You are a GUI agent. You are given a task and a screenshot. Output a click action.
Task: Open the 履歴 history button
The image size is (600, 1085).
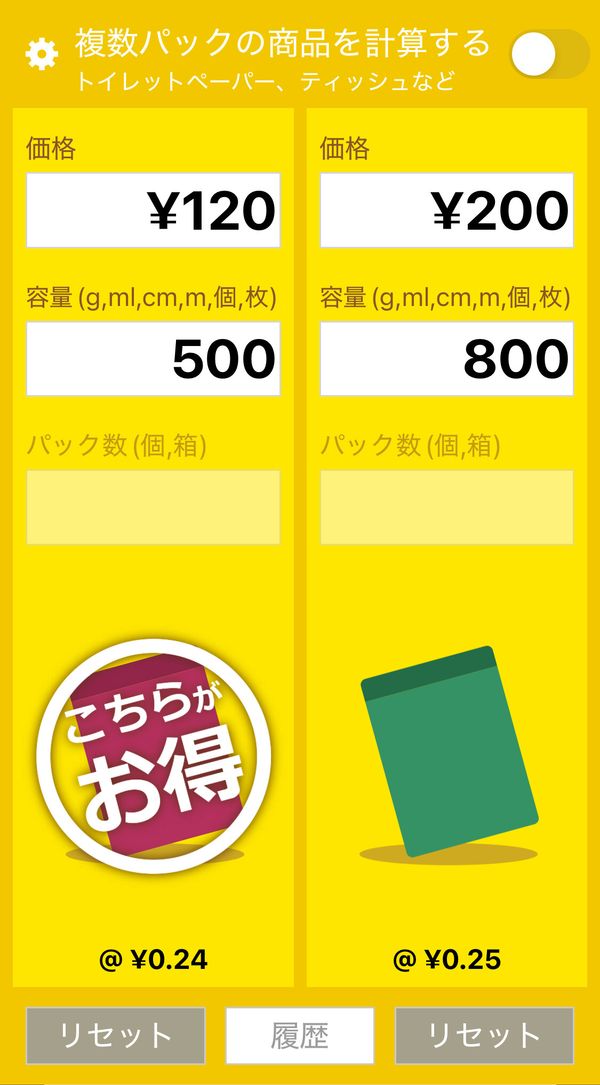(x=300, y=1035)
